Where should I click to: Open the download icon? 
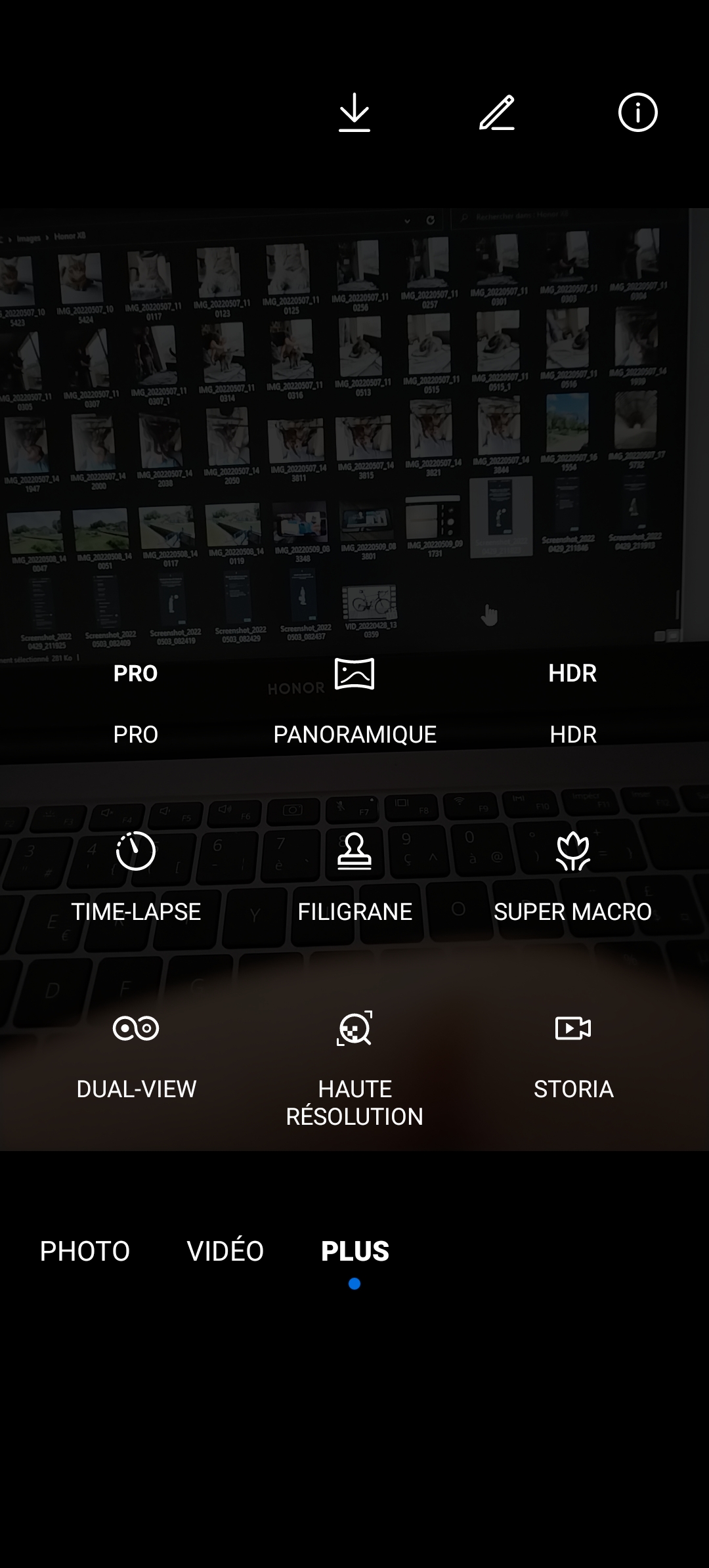coord(354,113)
